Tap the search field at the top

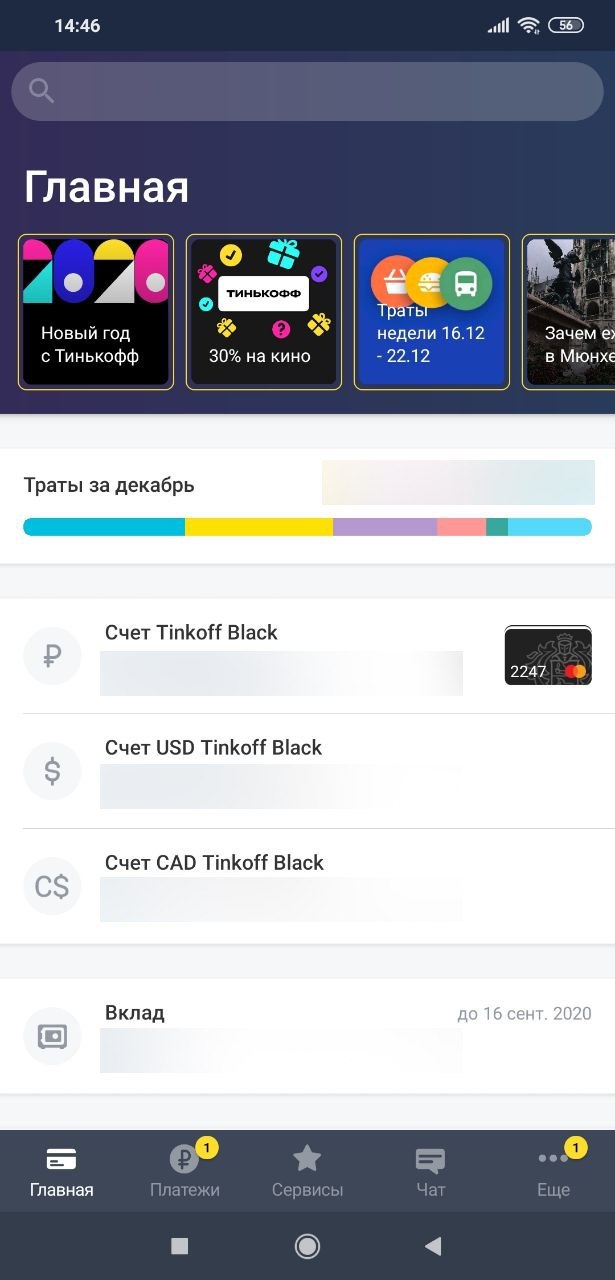click(307, 91)
